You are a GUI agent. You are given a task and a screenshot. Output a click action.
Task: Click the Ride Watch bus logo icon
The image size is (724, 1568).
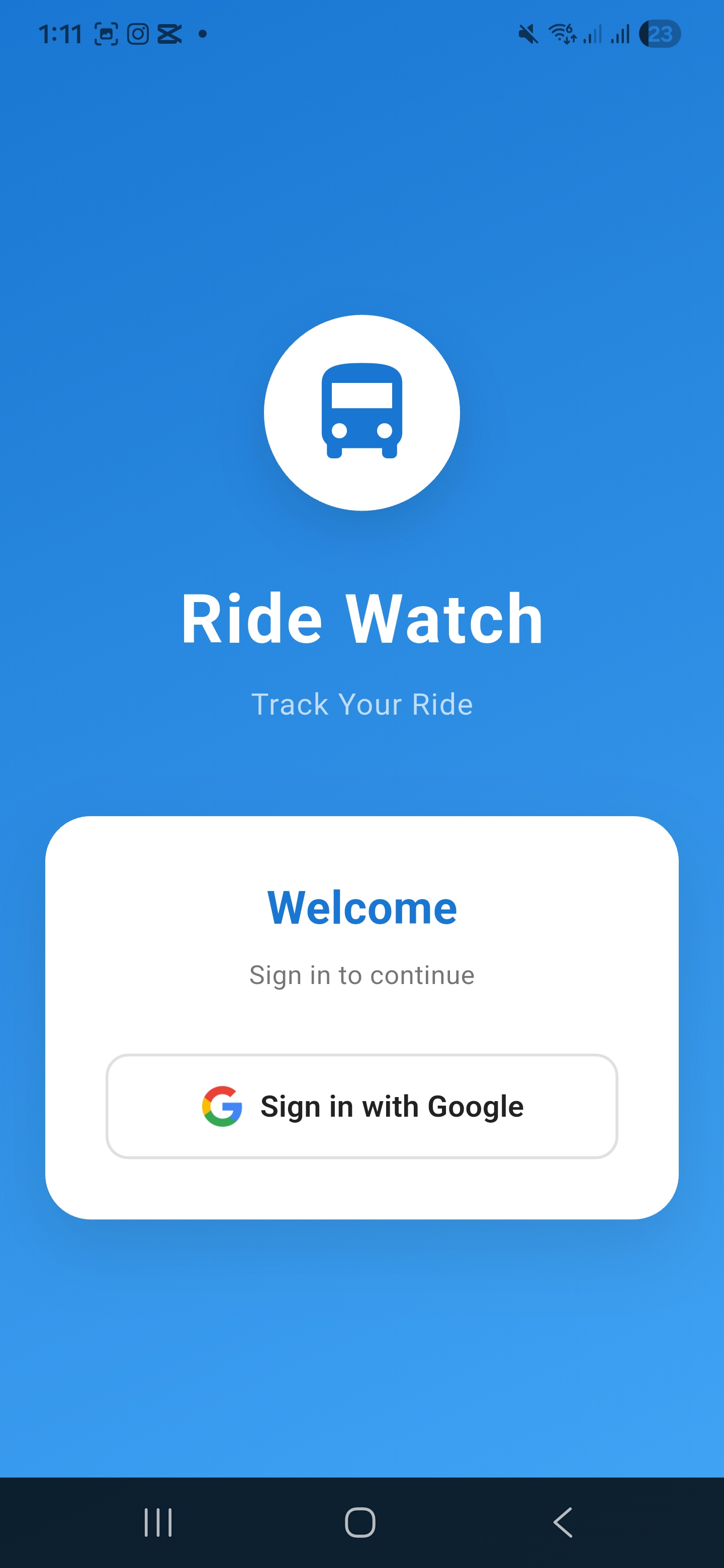tap(361, 412)
